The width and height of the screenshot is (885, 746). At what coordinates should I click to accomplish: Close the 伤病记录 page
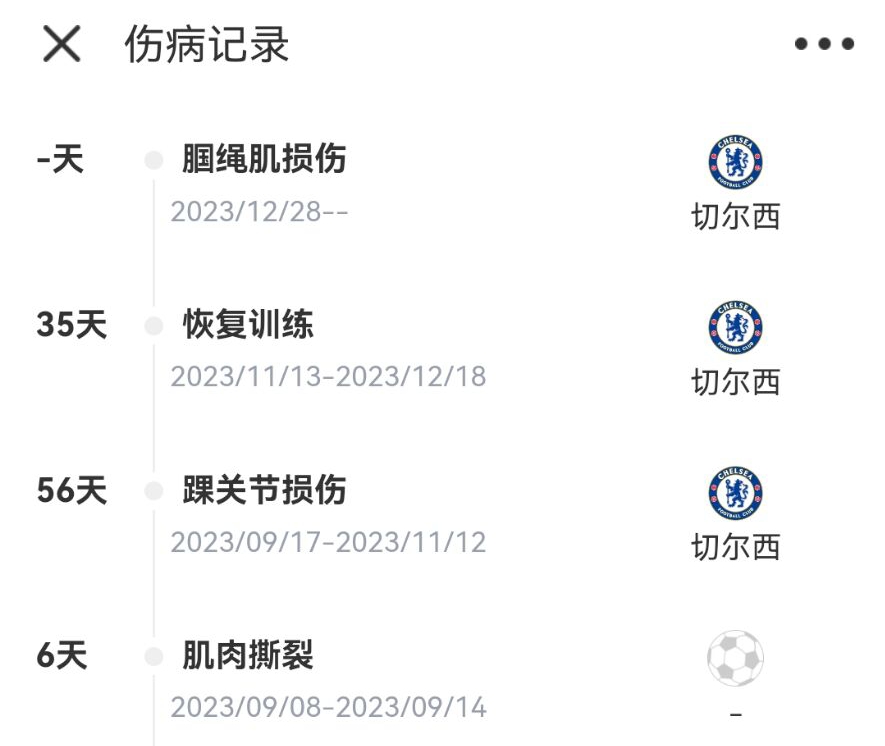[62, 44]
